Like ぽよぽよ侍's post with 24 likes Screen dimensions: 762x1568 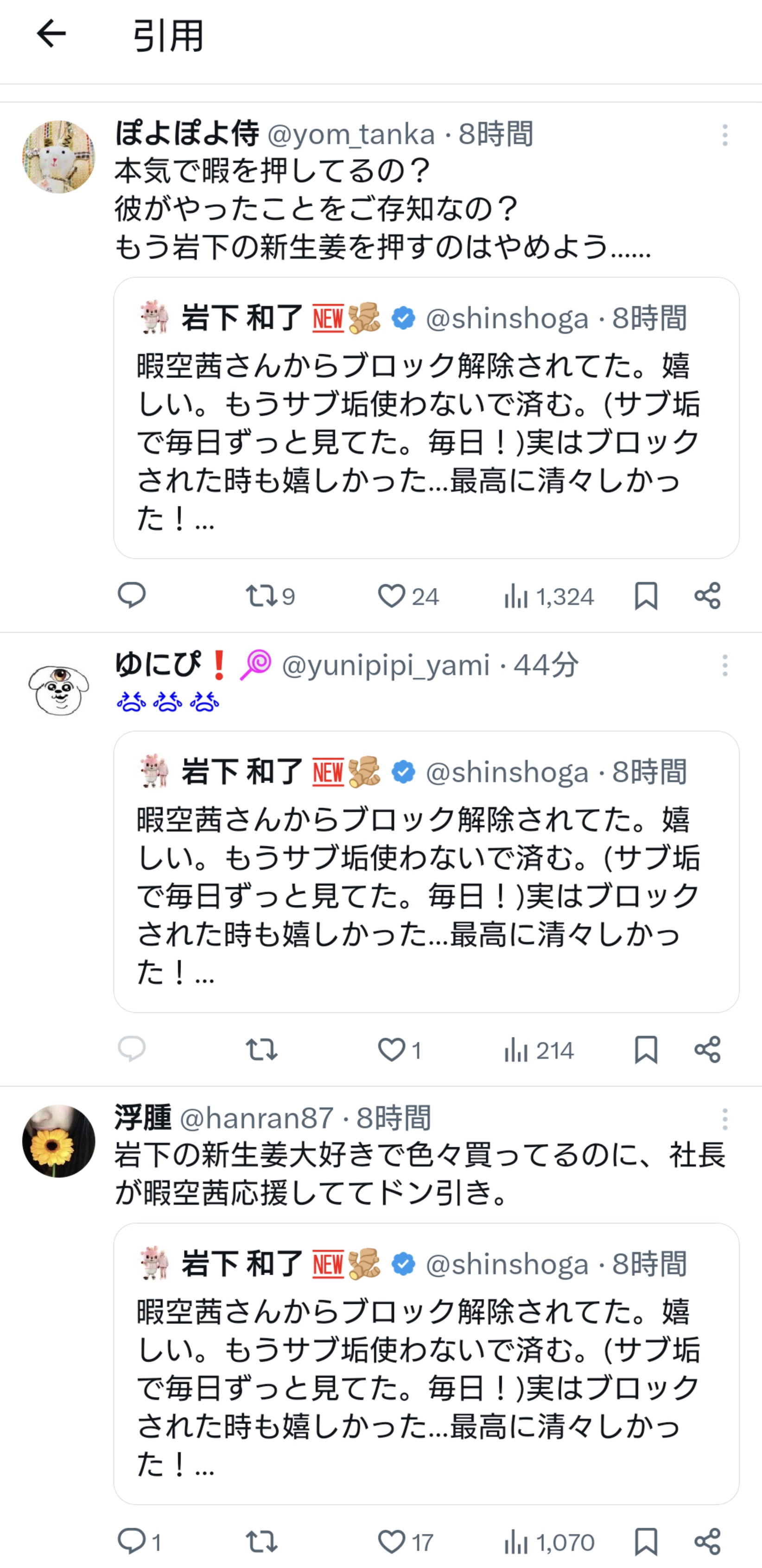(x=407, y=596)
